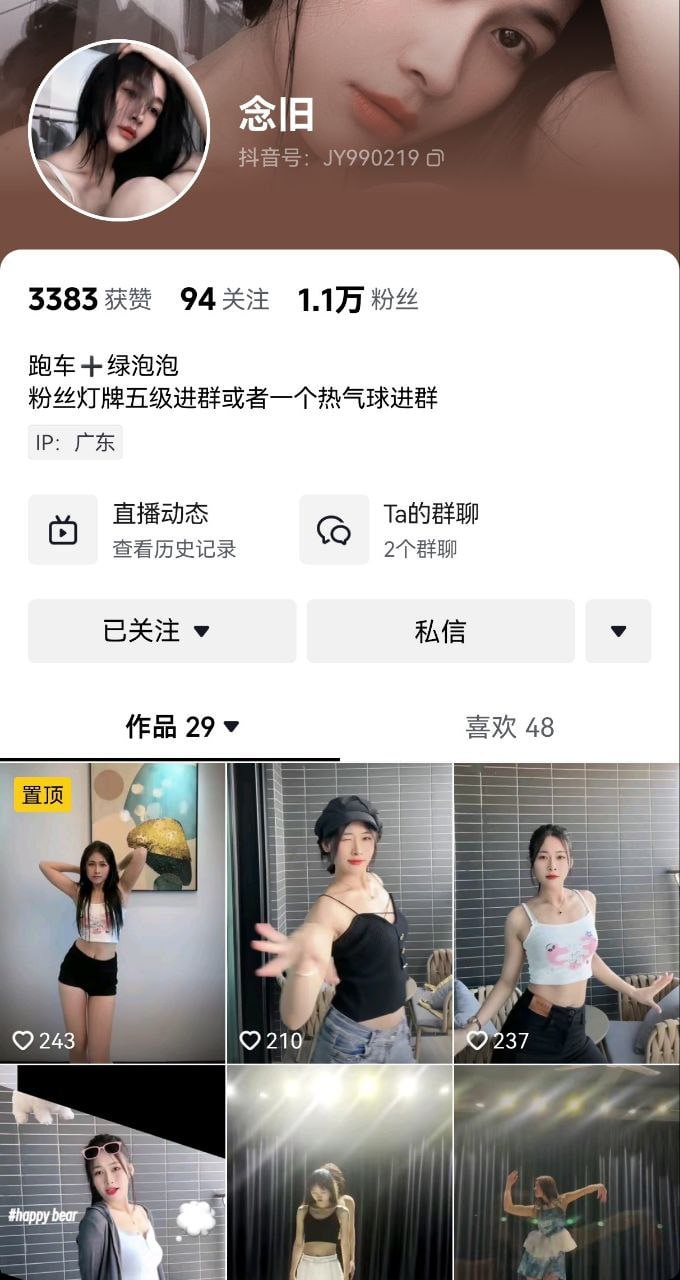
Task: View the 94 关注 following list
Action: [x=225, y=299]
